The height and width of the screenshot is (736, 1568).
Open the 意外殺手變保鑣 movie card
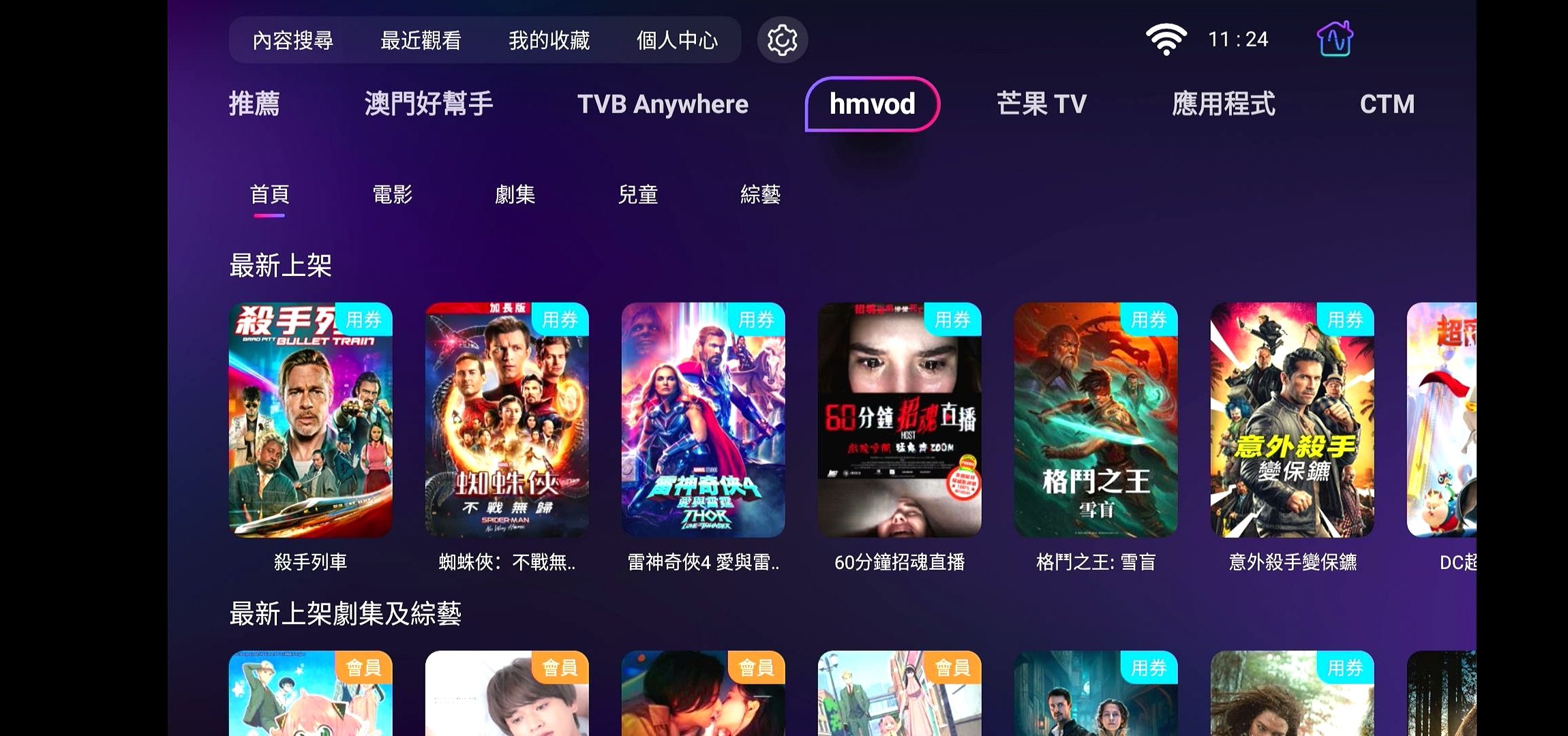(x=1292, y=420)
